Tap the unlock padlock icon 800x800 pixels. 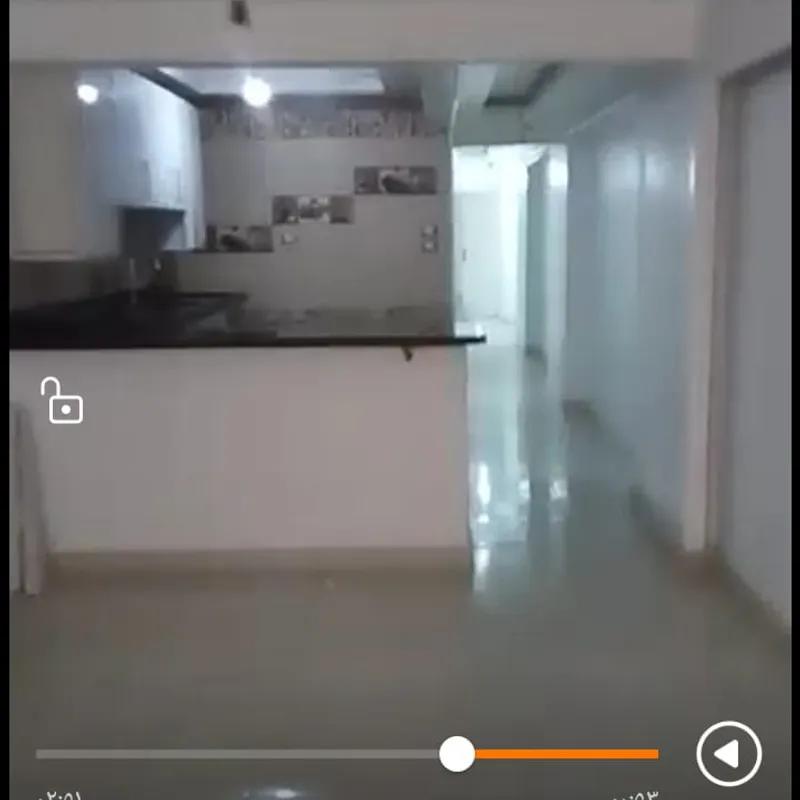point(62,401)
